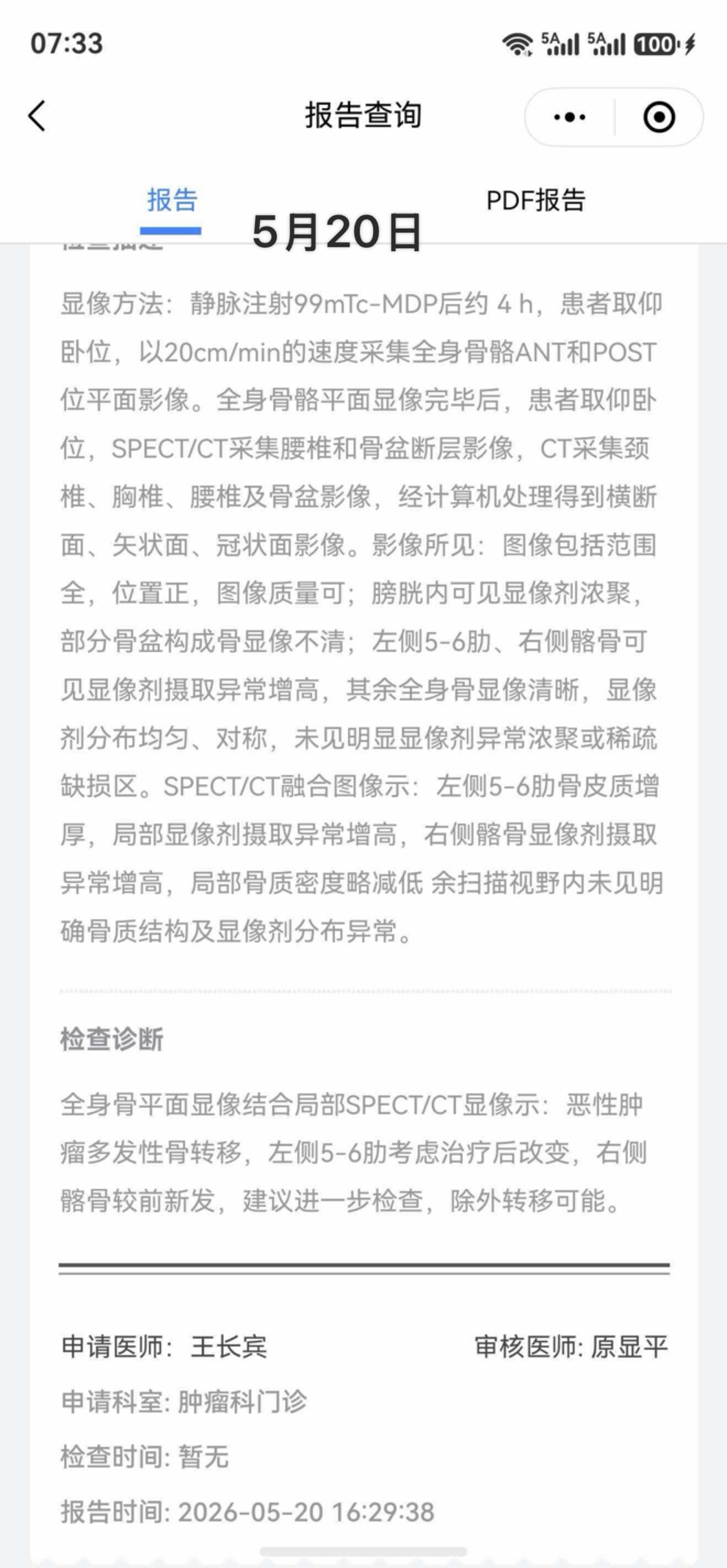Select the 报告 tab
The width and height of the screenshot is (727, 1568).
[172, 200]
